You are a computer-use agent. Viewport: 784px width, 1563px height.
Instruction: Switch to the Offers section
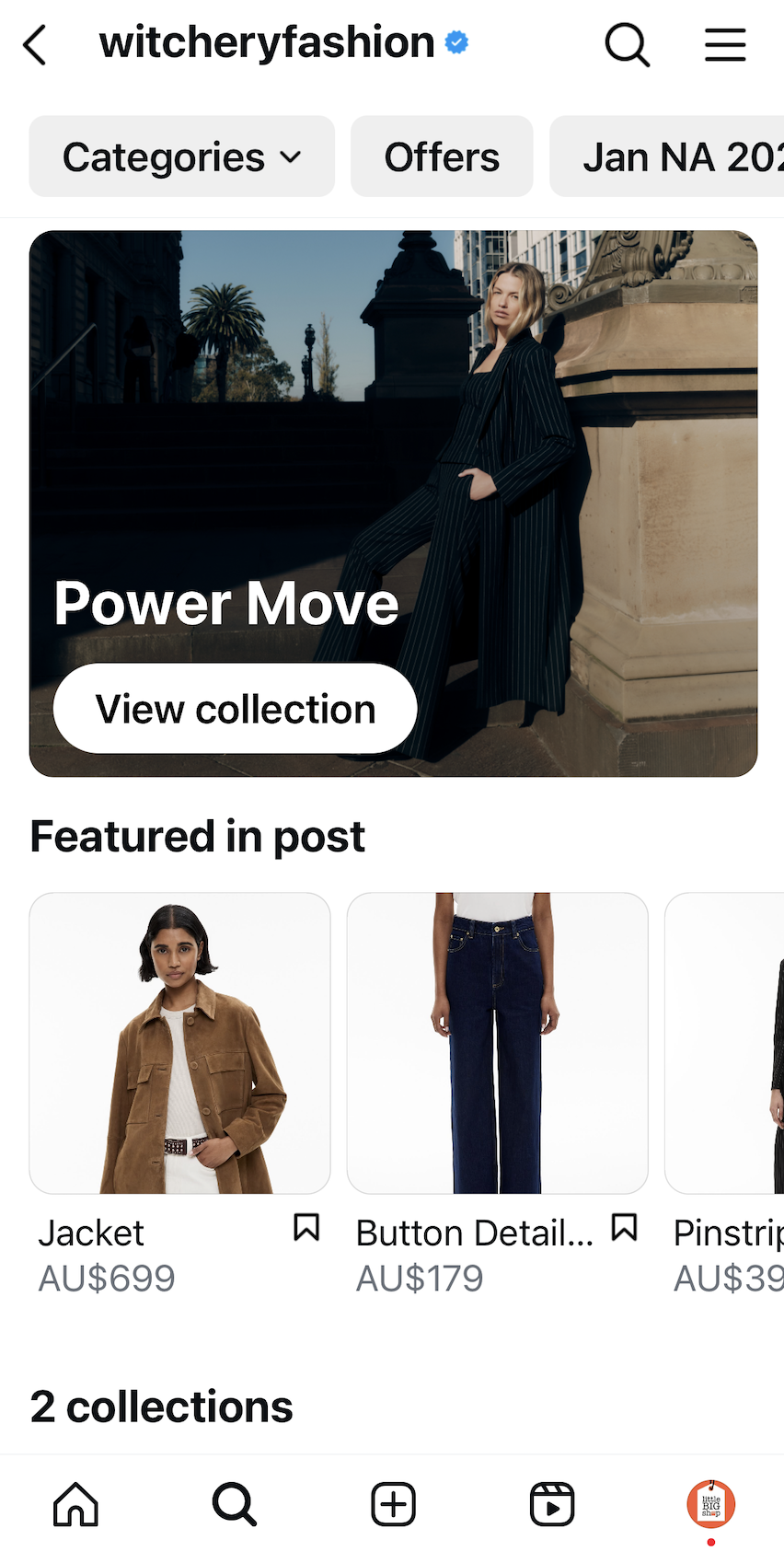(442, 156)
